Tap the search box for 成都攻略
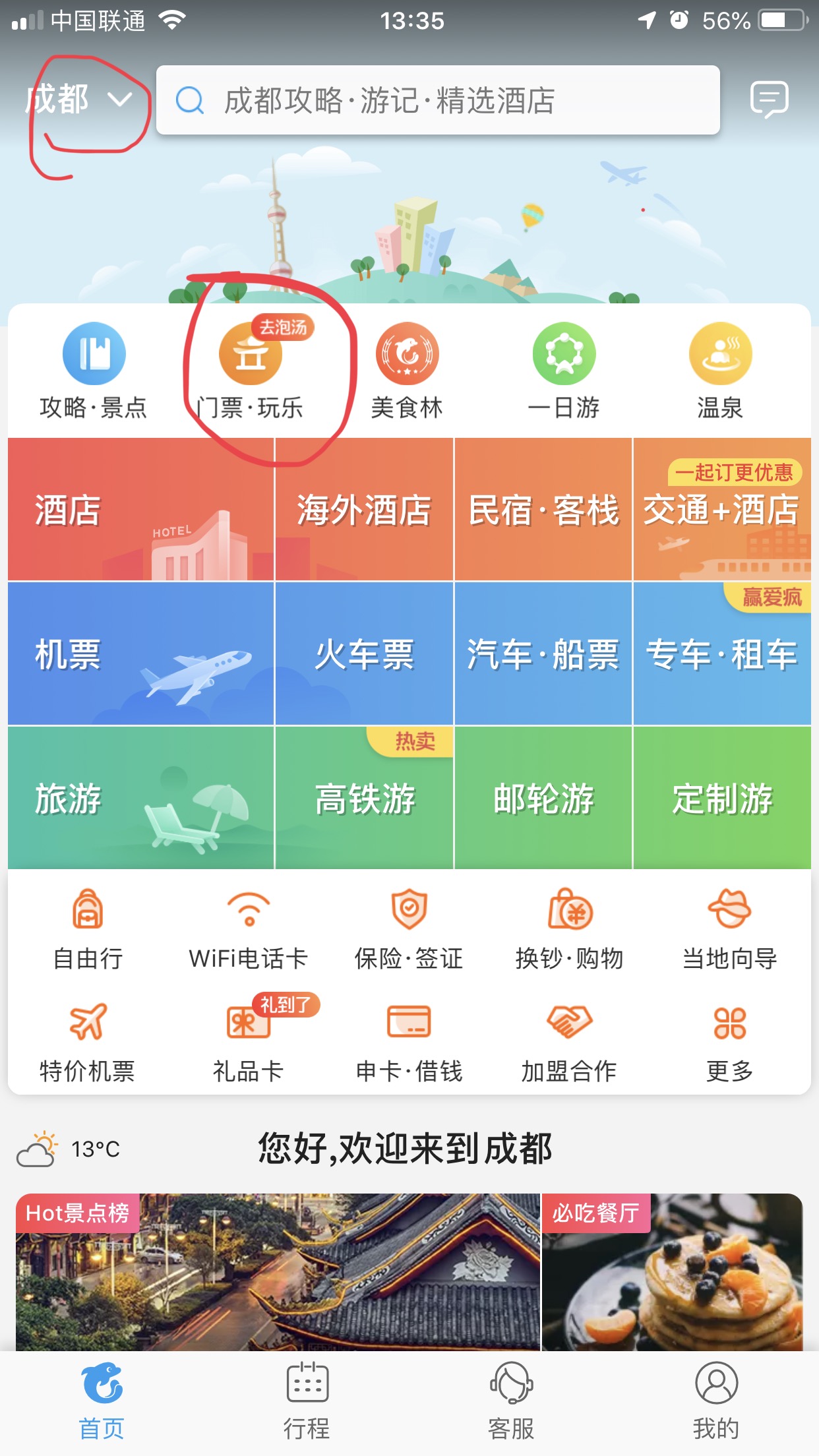This screenshot has height=1456, width=819. (x=437, y=100)
